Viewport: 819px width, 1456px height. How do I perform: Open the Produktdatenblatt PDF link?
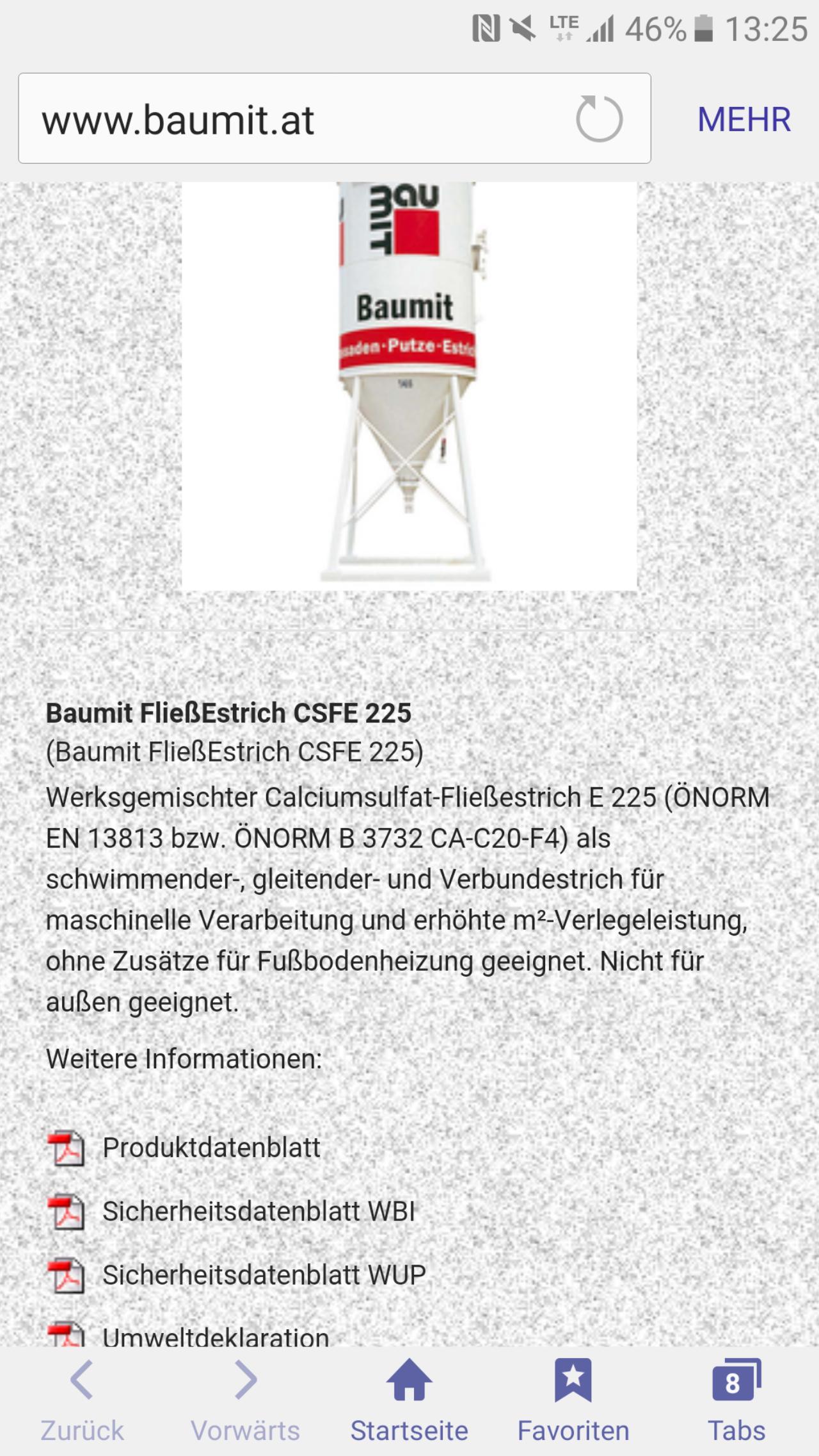211,1148
